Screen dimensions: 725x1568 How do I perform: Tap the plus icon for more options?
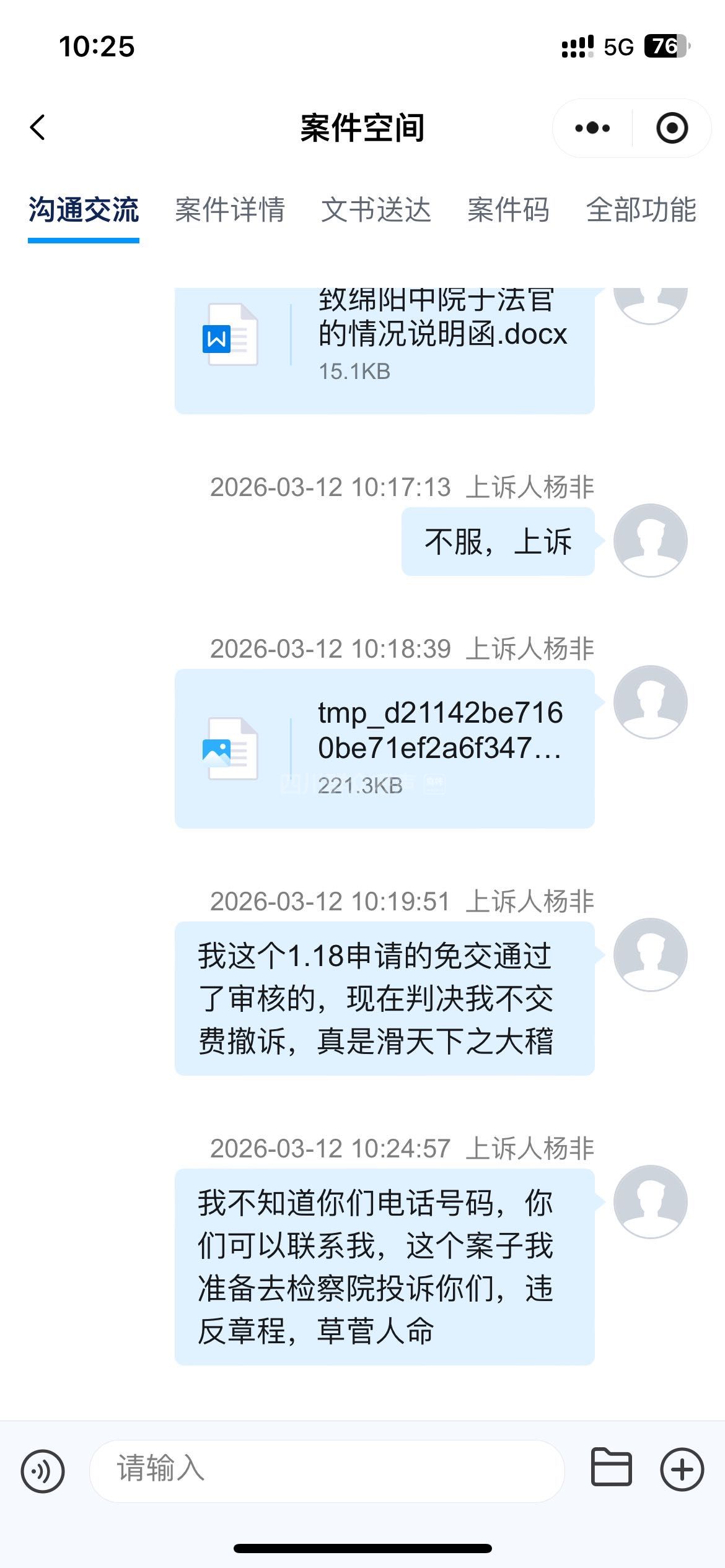682,1470
